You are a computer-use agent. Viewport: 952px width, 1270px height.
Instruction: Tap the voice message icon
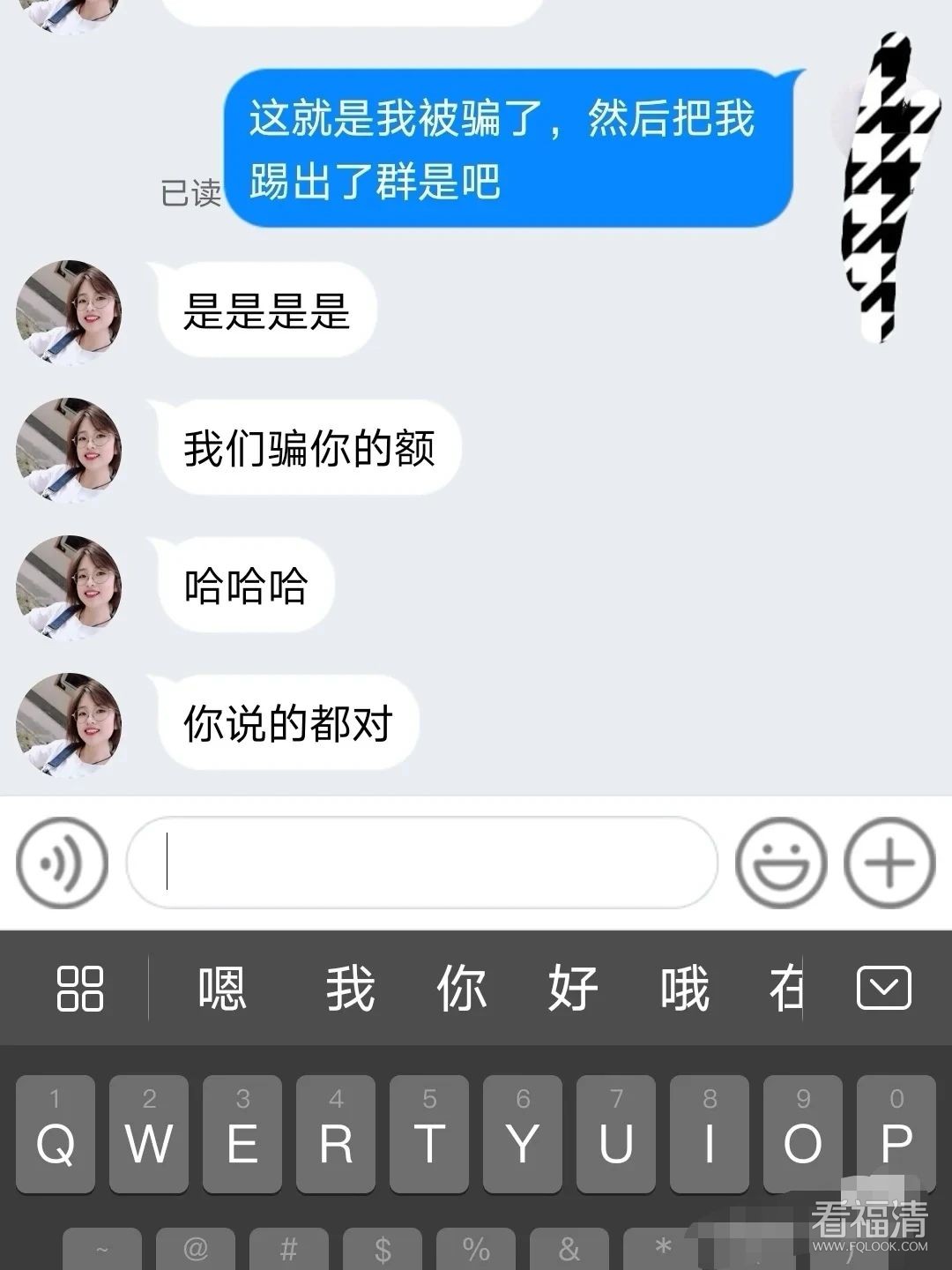(62, 863)
